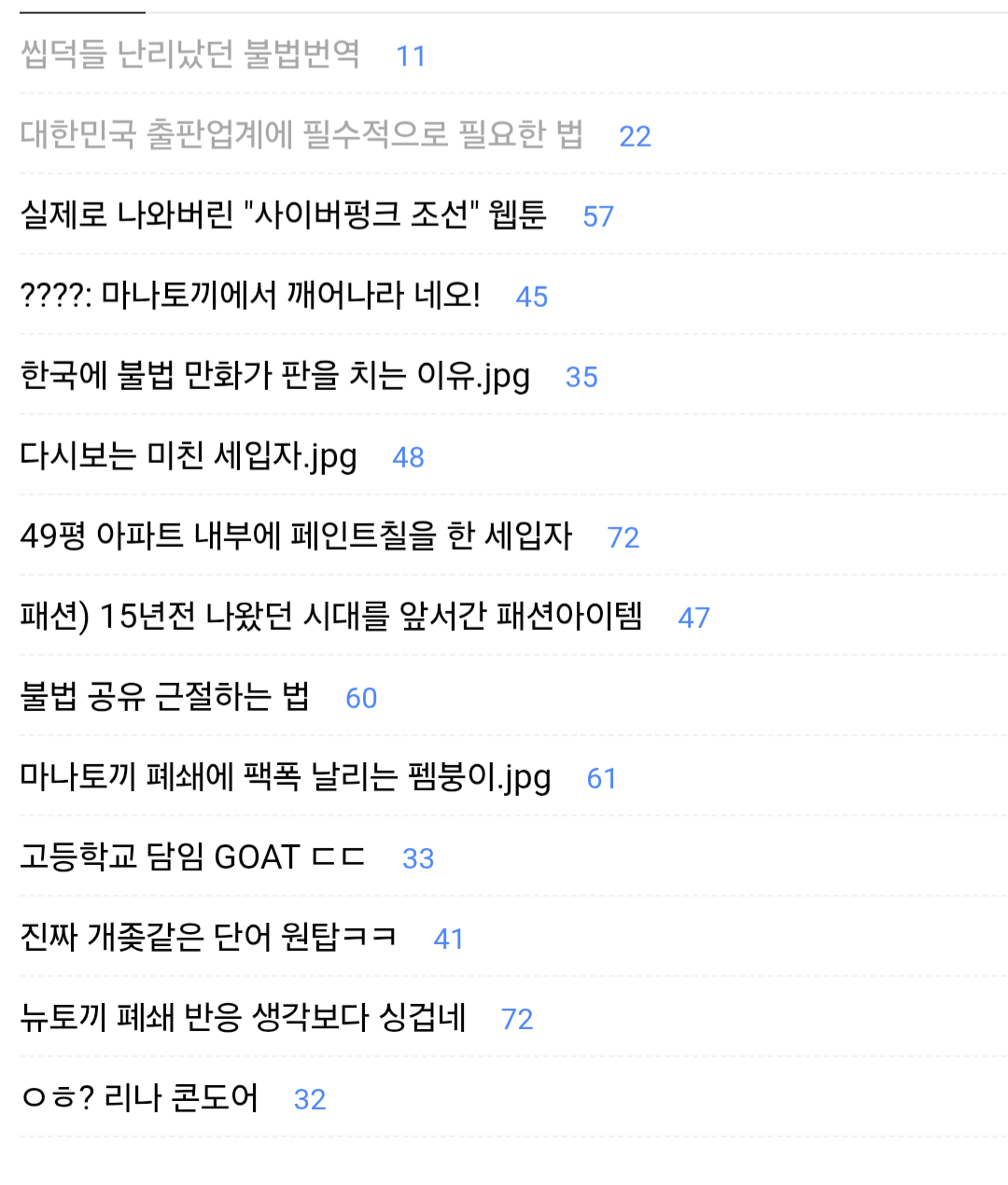Viewport: 1008px width, 1185px height.
Task: Open post '다시보는 미친 세입자.jpg'
Action: coord(189,455)
